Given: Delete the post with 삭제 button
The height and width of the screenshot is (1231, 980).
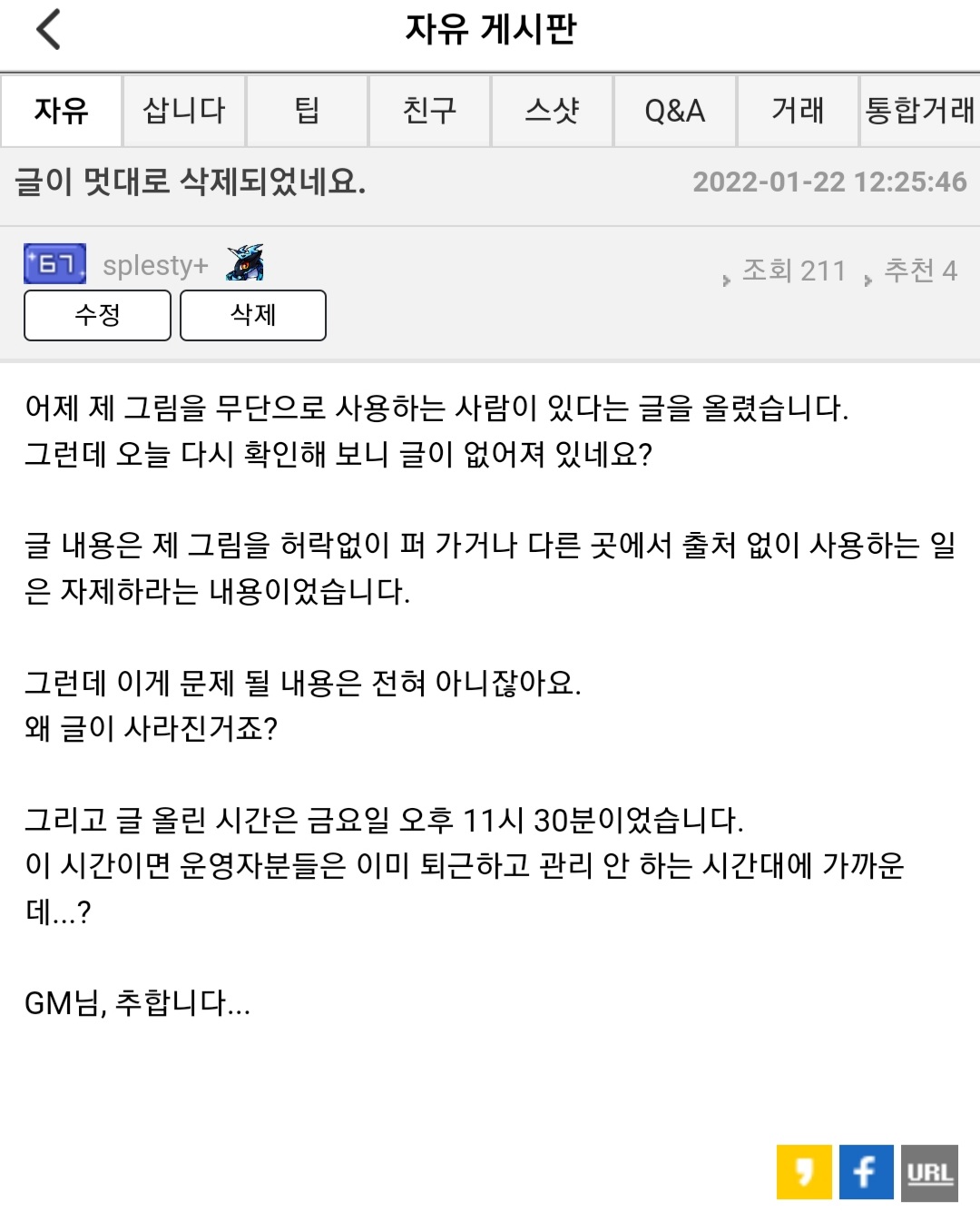Looking at the screenshot, I should tap(253, 315).
